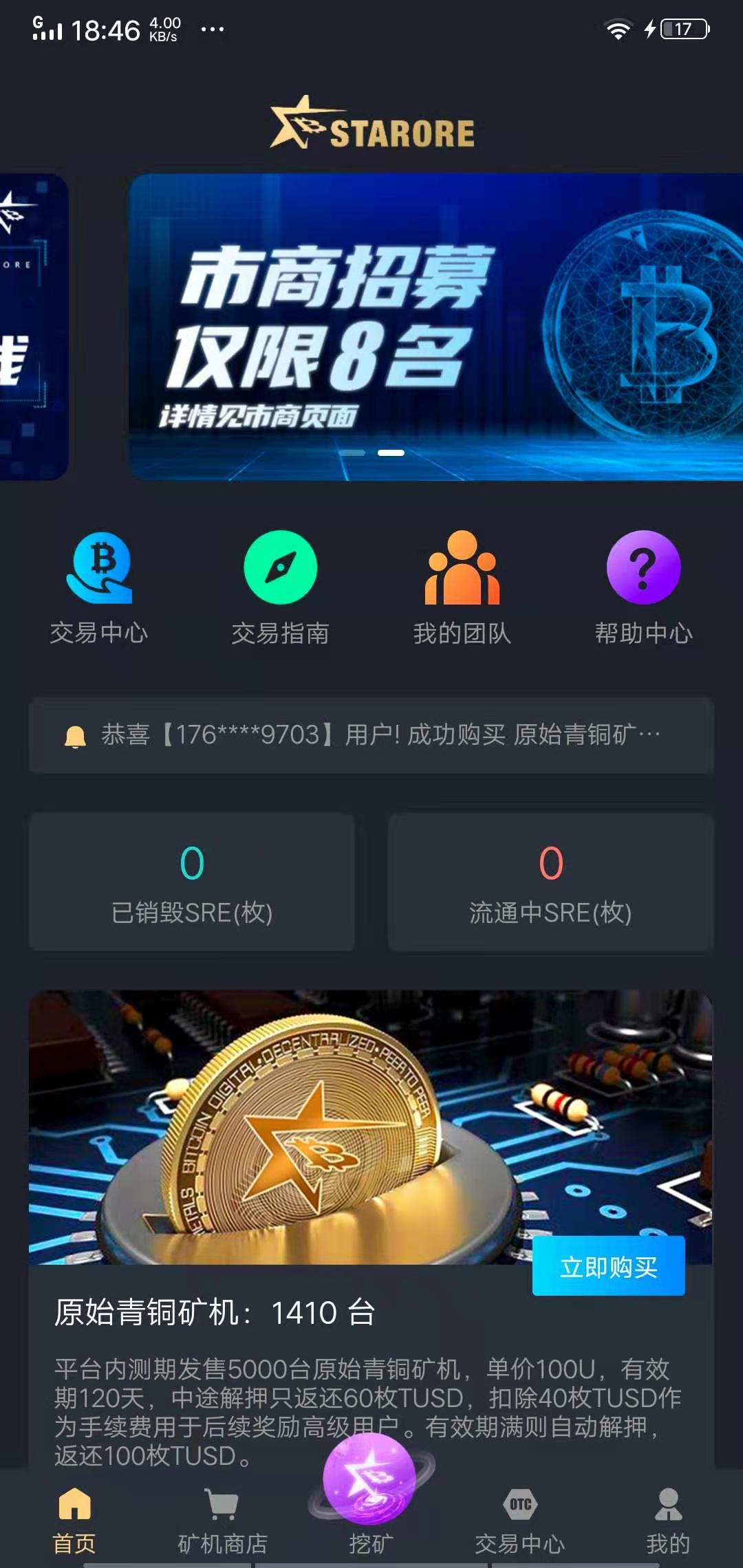Image resolution: width=743 pixels, height=1568 pixels.
Task: Open the scrolling announcement about user 176****9703
Action: tap(371, 735)
